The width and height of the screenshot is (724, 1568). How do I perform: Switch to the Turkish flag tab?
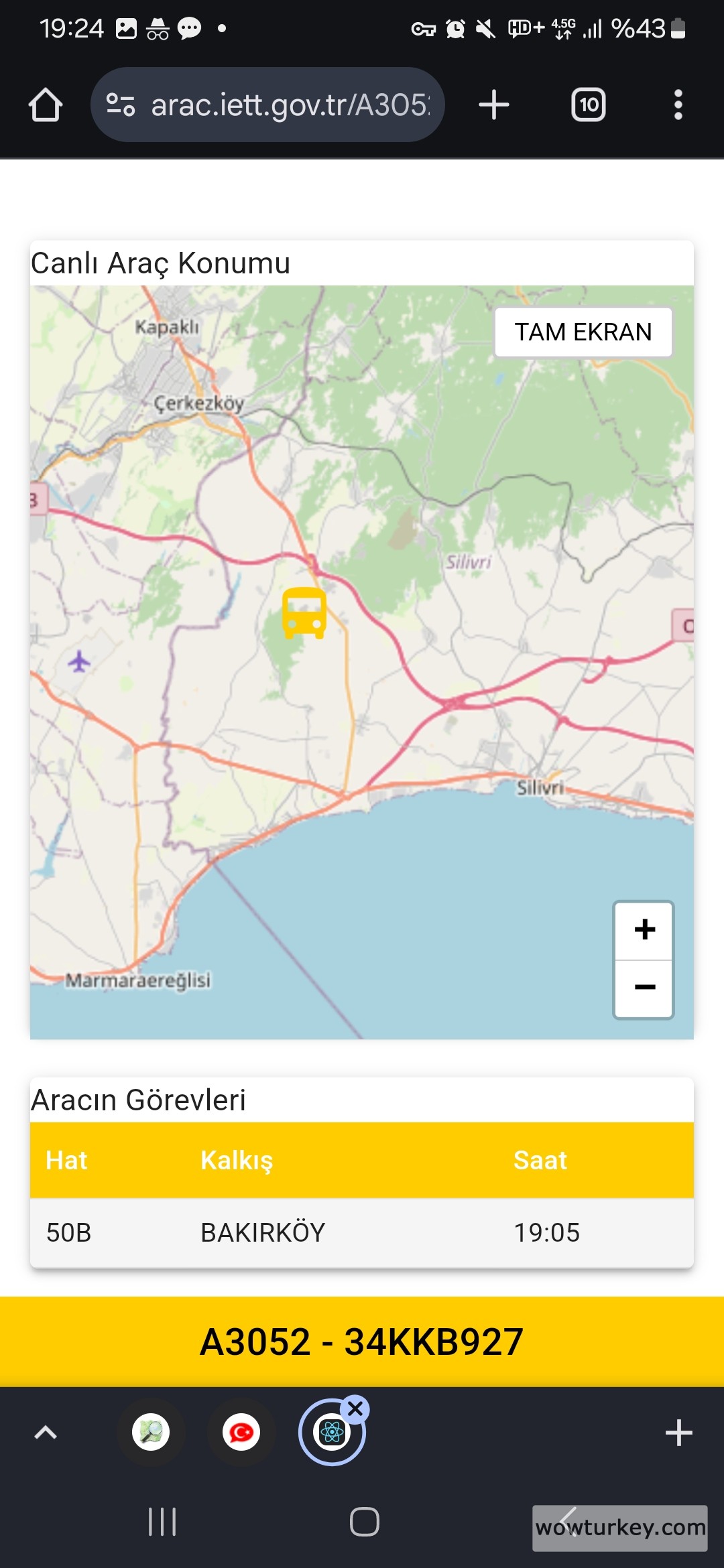click(x=241, y=1433)
